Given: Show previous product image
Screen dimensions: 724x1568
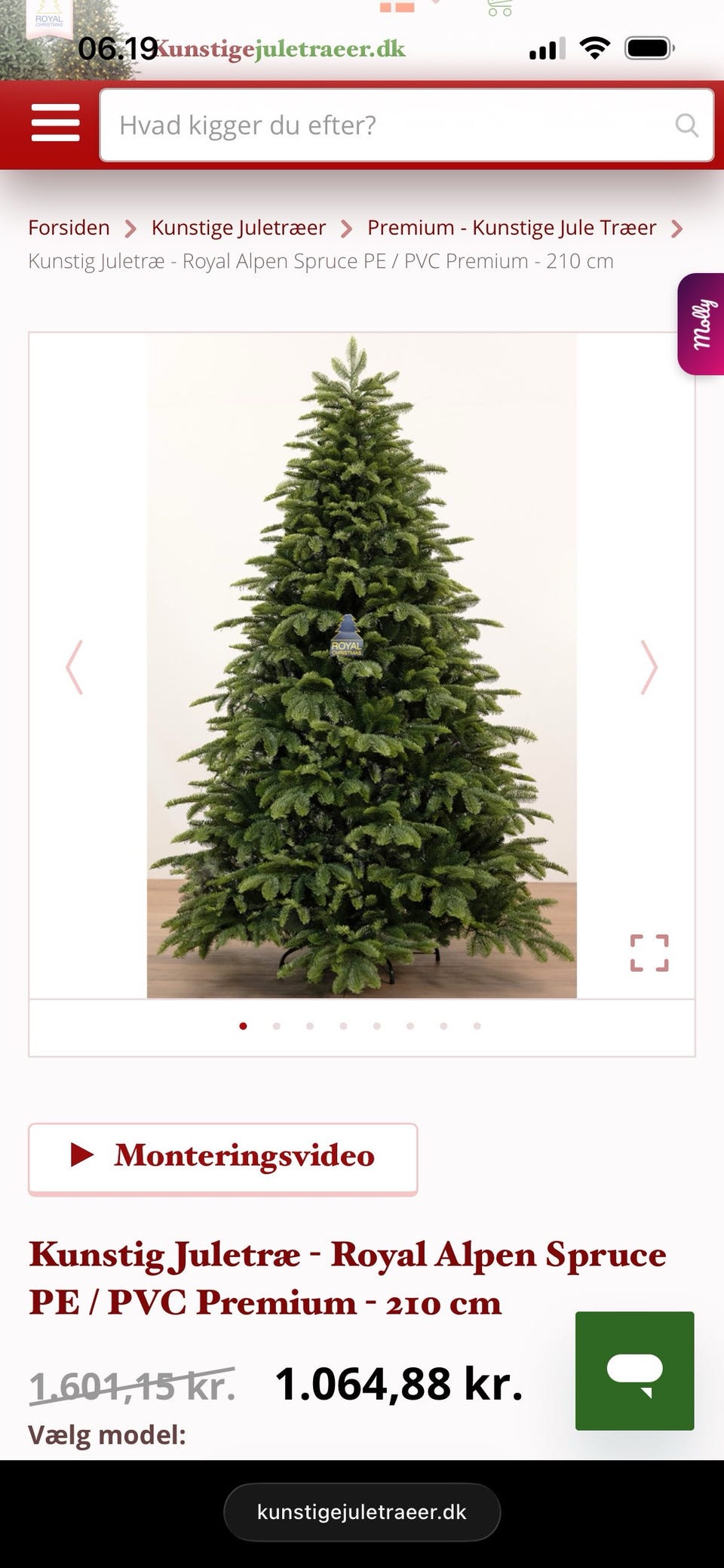Looking at the screenshot, I should (x=74, y=667).
